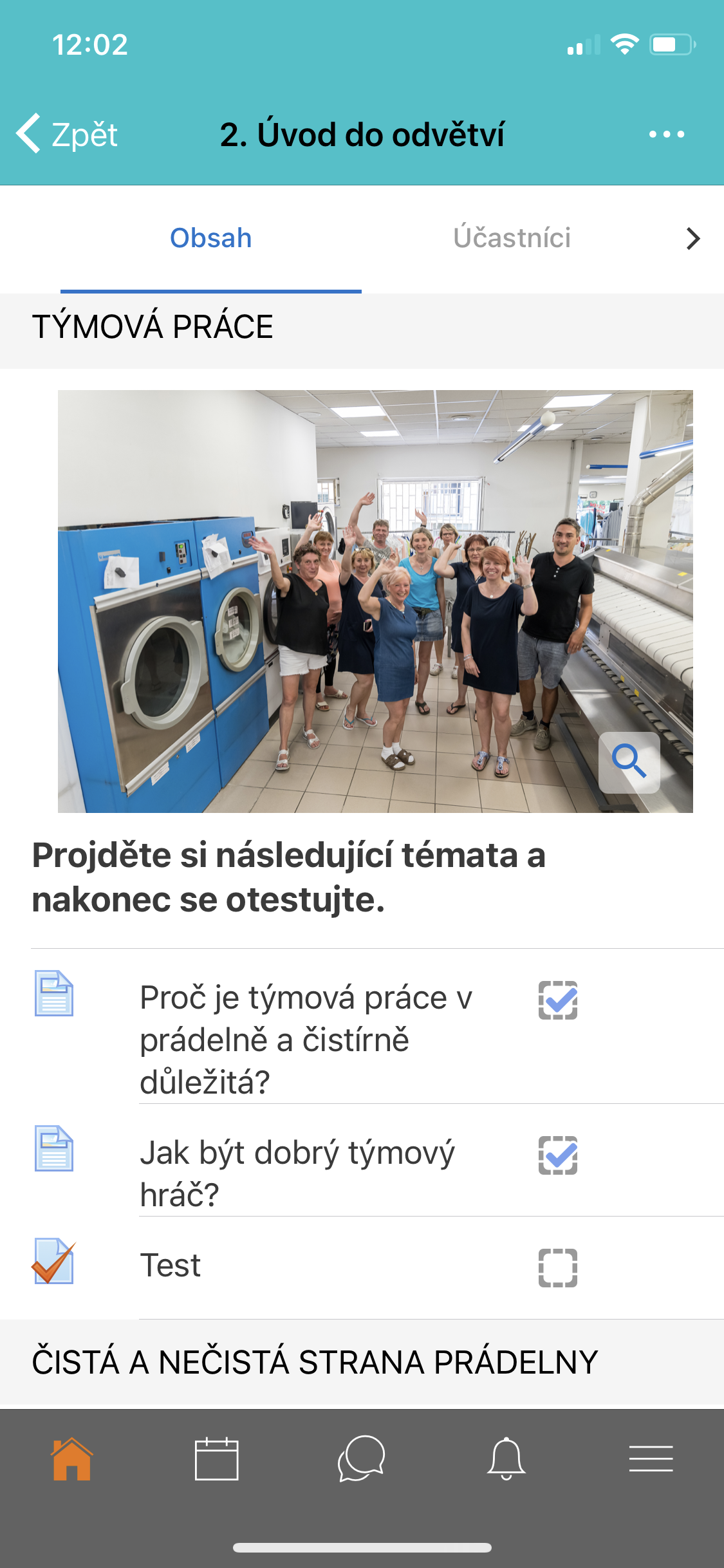Enlarge the team photo with magnifier icon
This screenshot has width=724, height=1568.
[x=629, y=762]
